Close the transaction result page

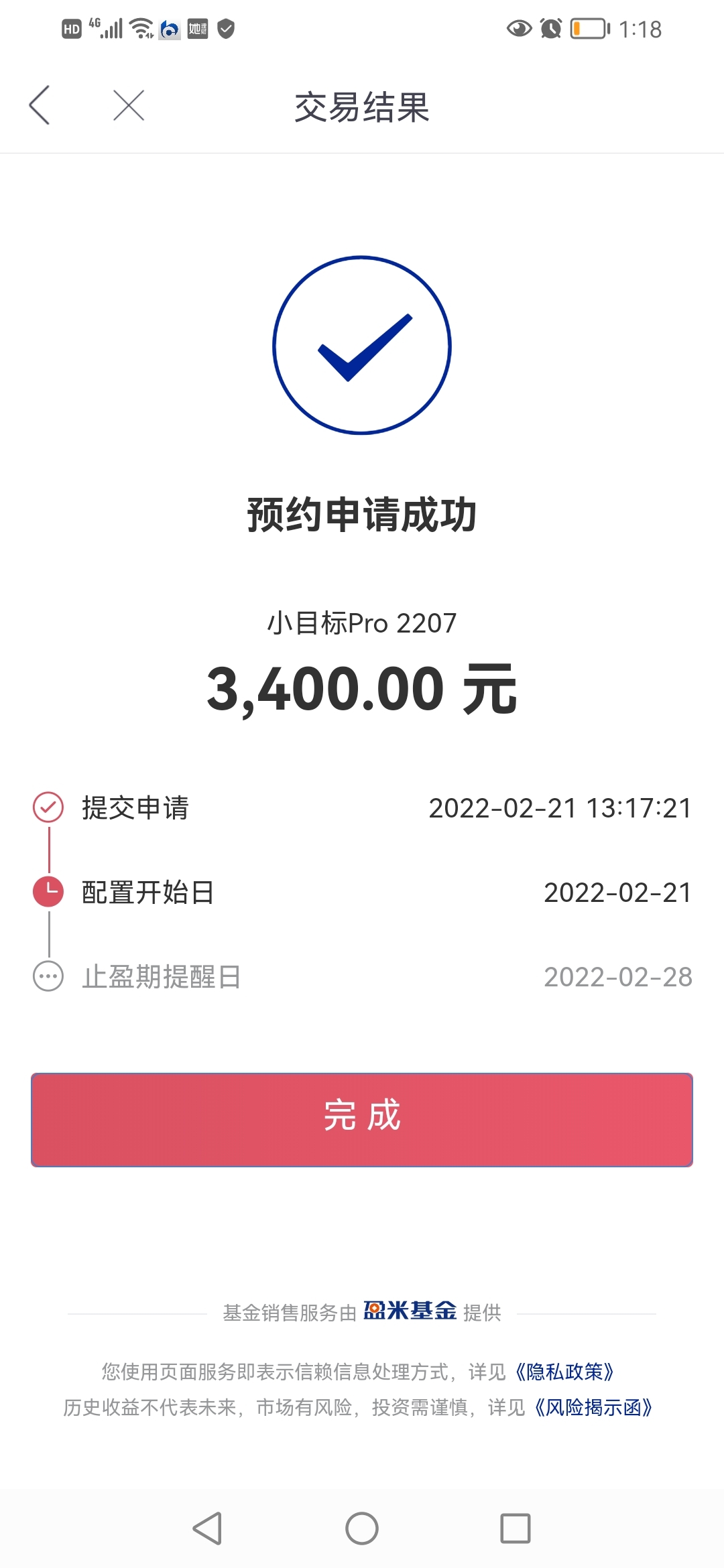point(129,105)
